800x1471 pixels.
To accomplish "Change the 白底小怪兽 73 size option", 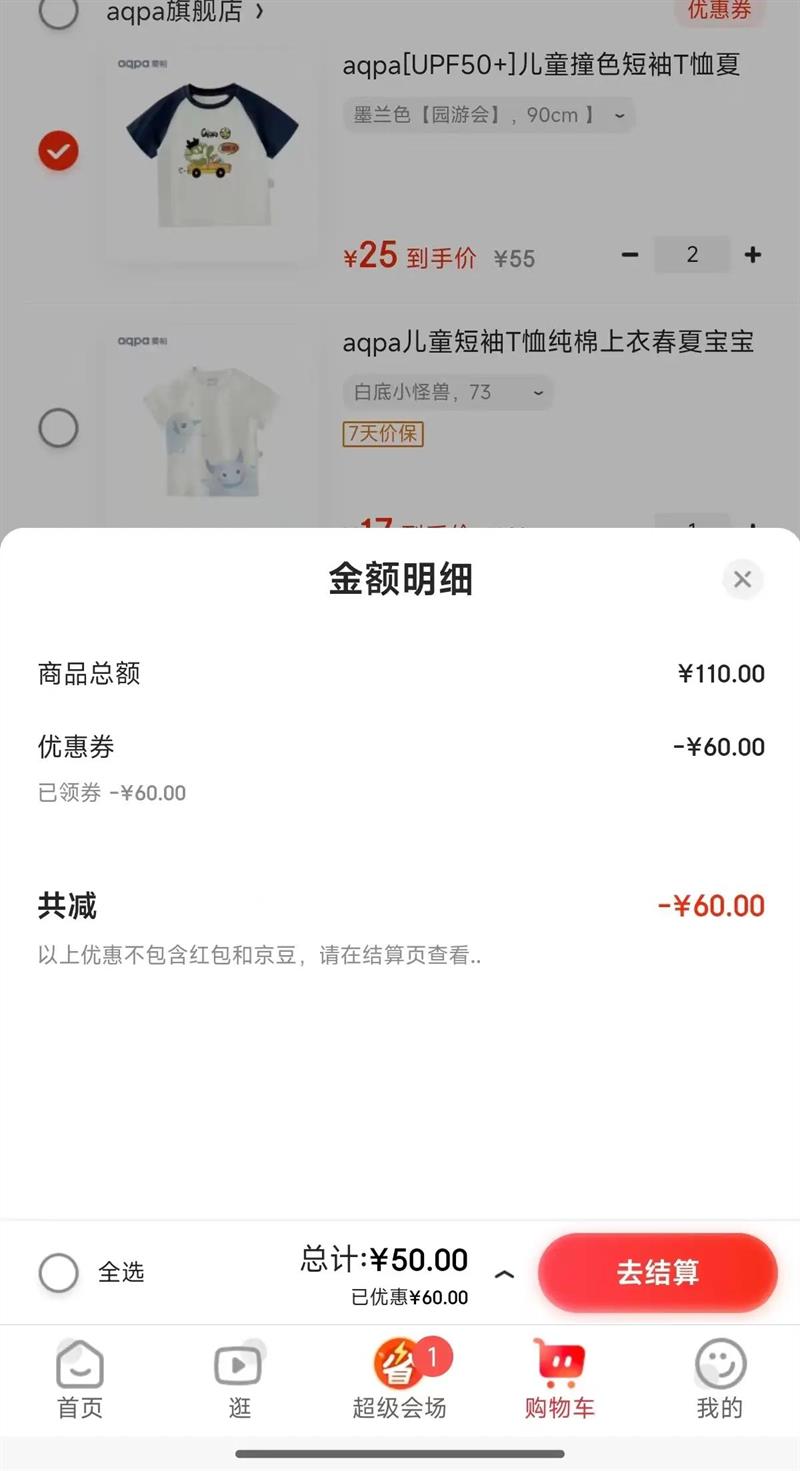I will (x=448, y=392).
